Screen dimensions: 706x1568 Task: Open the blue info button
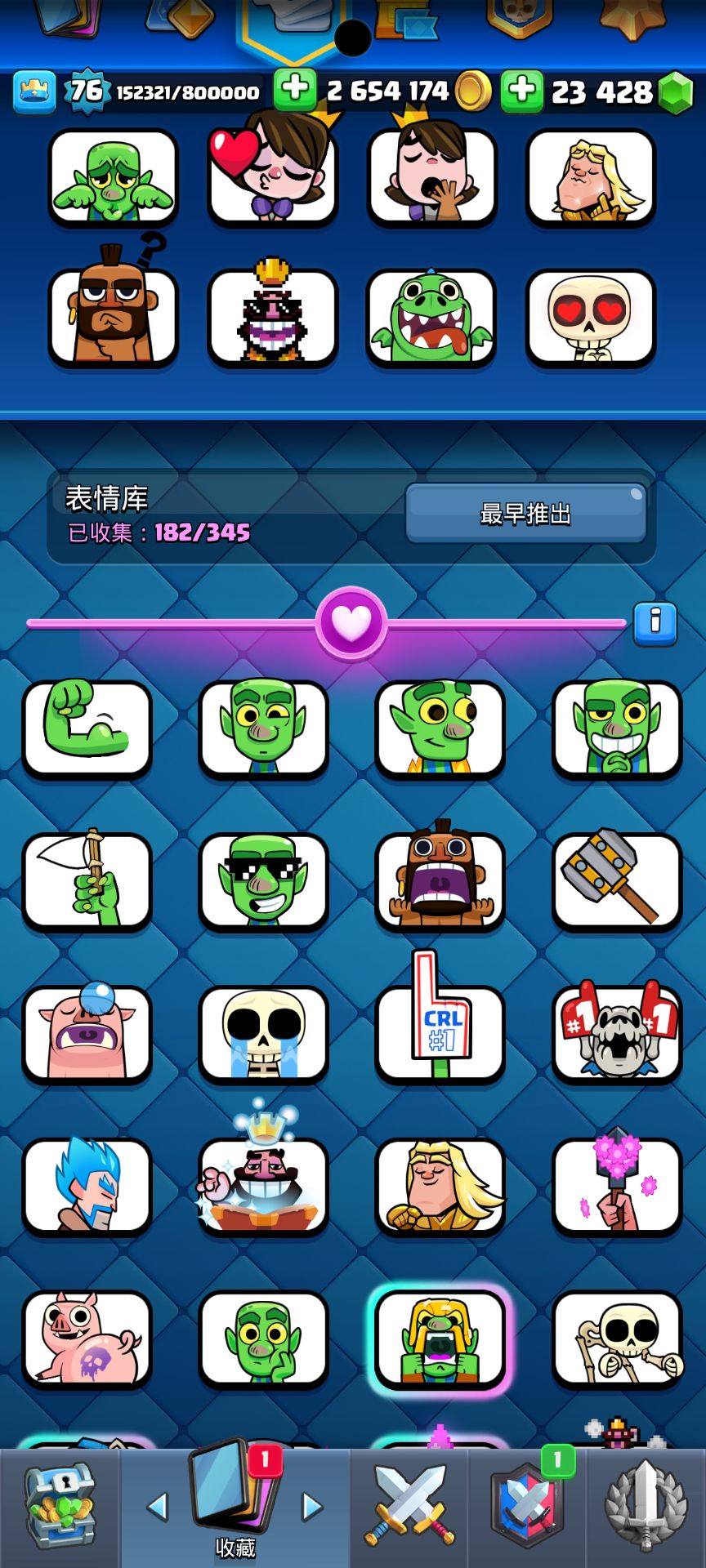655,623
